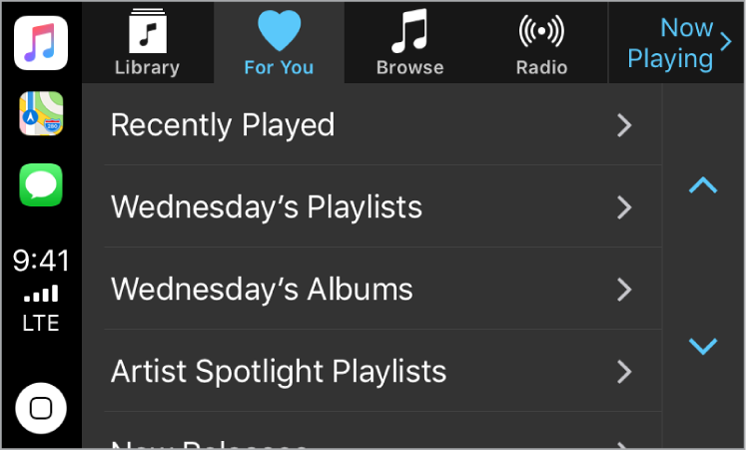Image resolution: width=747 pixels, height=450 pixels.
Task: Open the Now Playing screen
Action: click(678, 43)
